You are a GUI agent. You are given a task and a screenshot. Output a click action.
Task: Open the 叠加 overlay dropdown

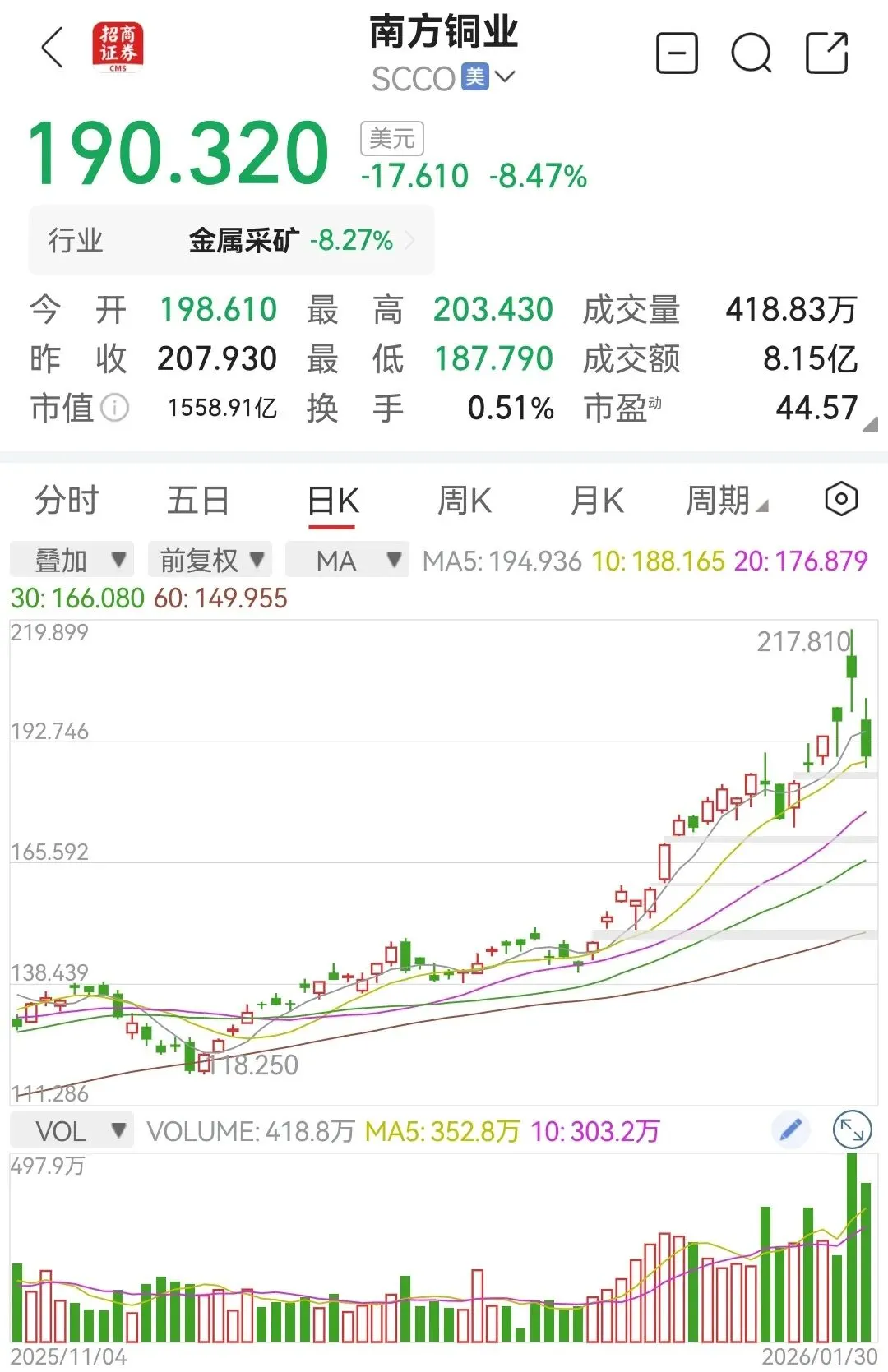pyautogui.click(x=72, y=560)
